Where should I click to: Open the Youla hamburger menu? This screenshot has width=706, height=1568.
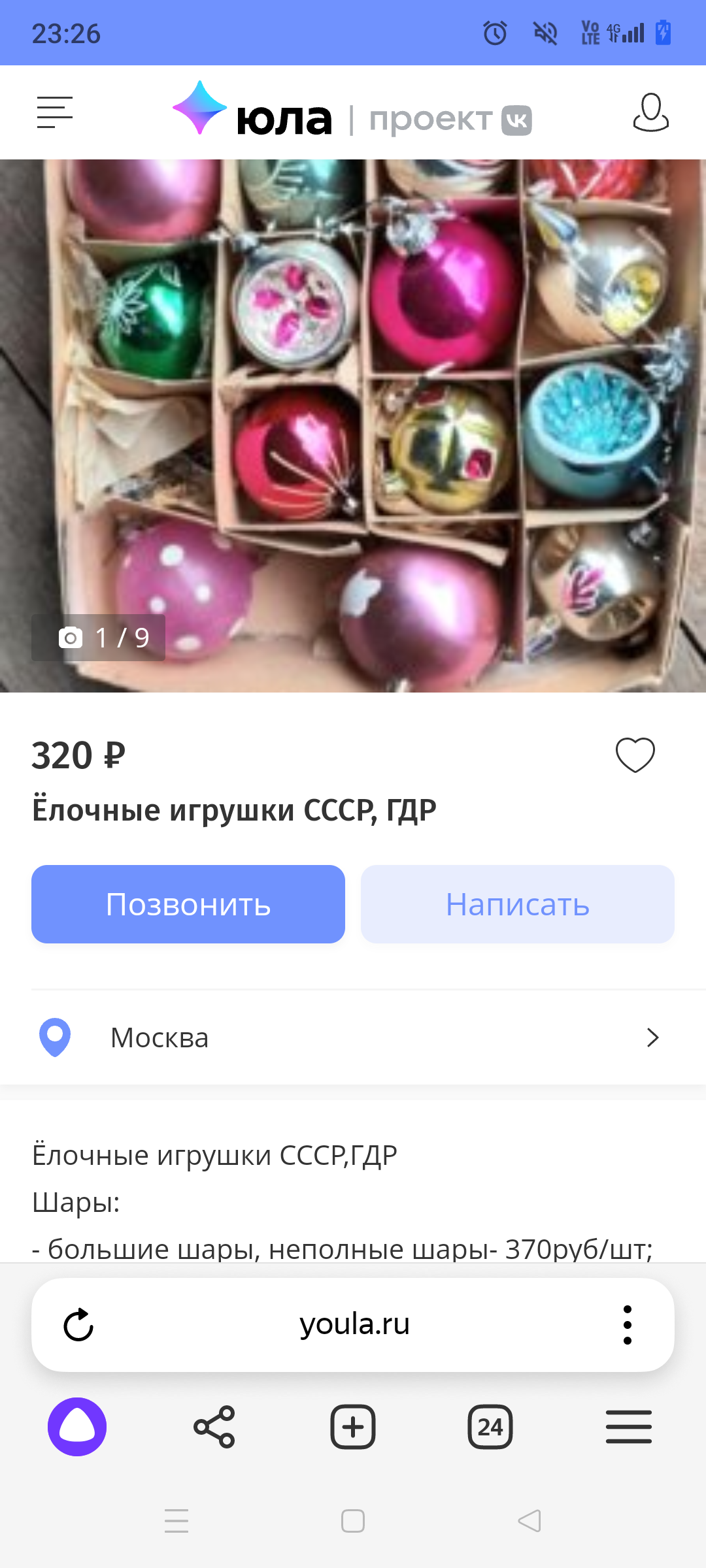pyautogui.click(x=55, y=112)
